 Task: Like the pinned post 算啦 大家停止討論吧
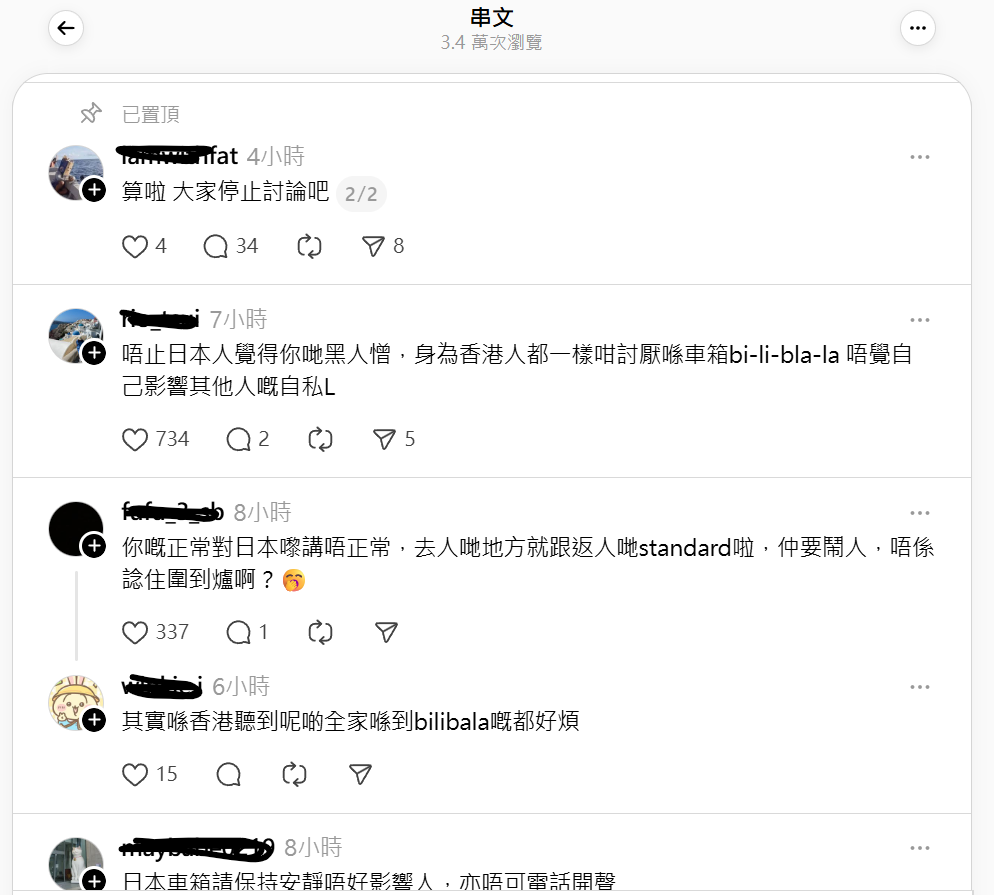135,246
